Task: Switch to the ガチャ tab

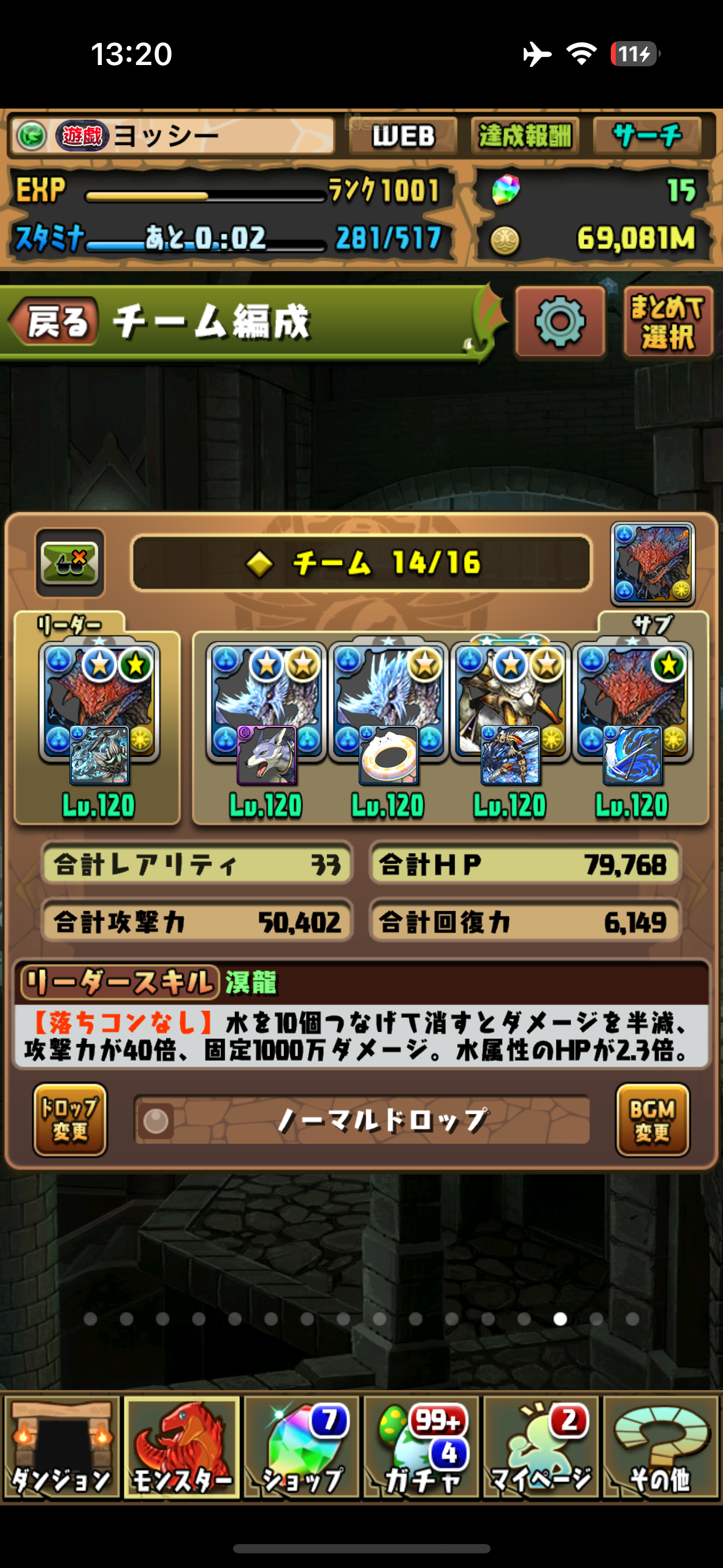Action: 422,1448
